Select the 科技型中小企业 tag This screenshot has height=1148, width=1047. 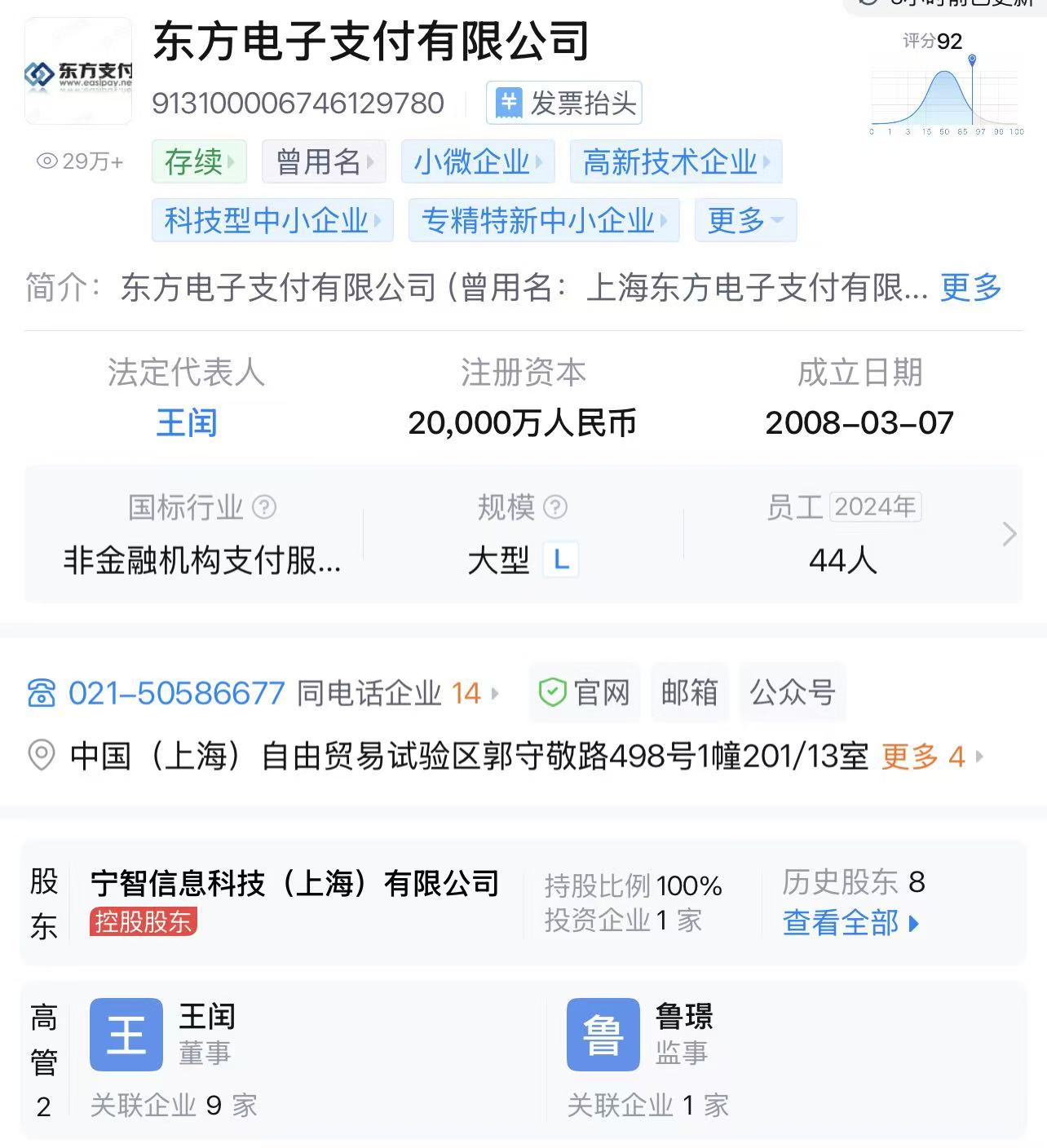click(272, 220)
